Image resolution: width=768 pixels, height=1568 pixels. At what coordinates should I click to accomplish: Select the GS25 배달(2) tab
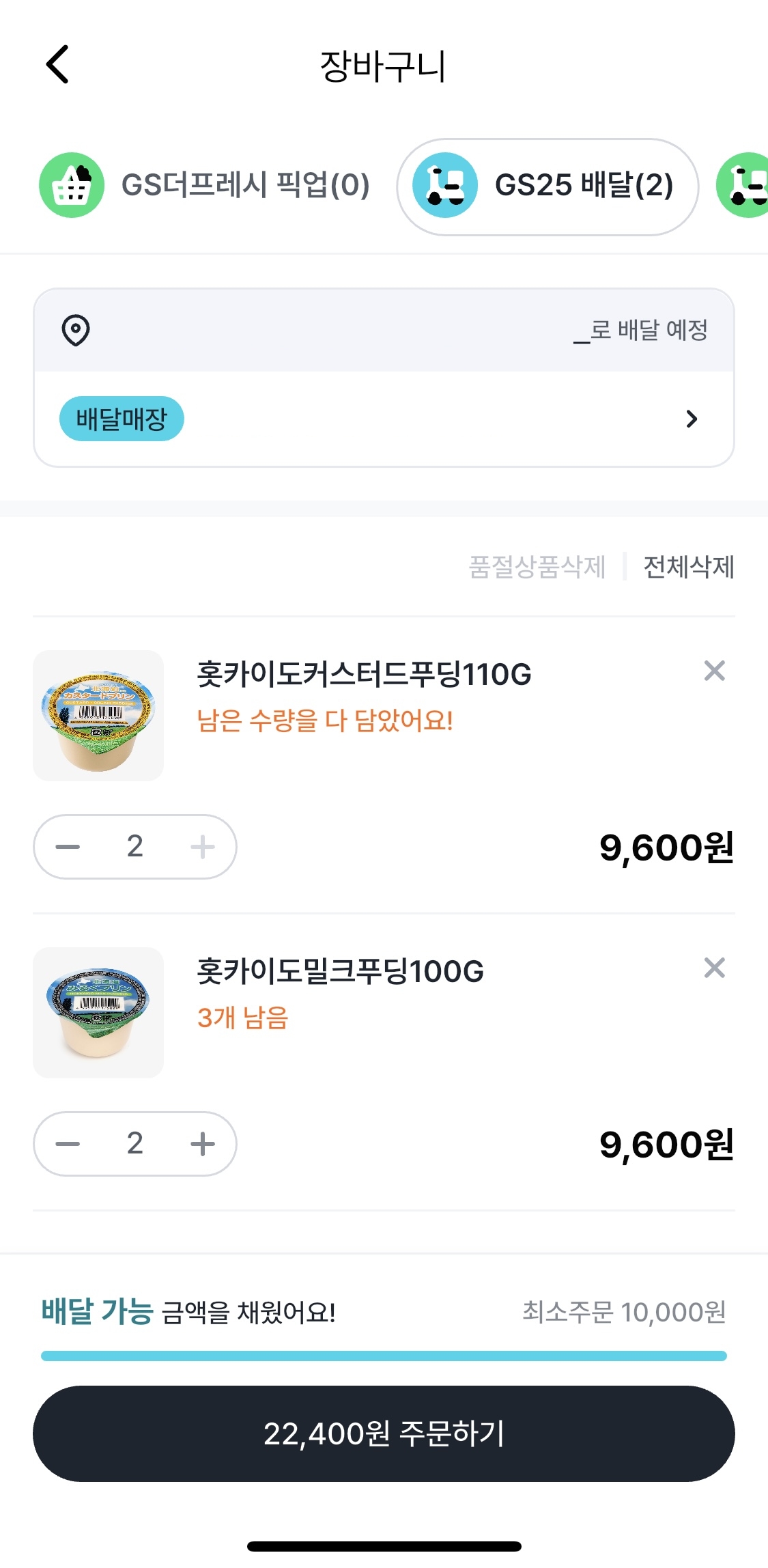click(547, 186)
